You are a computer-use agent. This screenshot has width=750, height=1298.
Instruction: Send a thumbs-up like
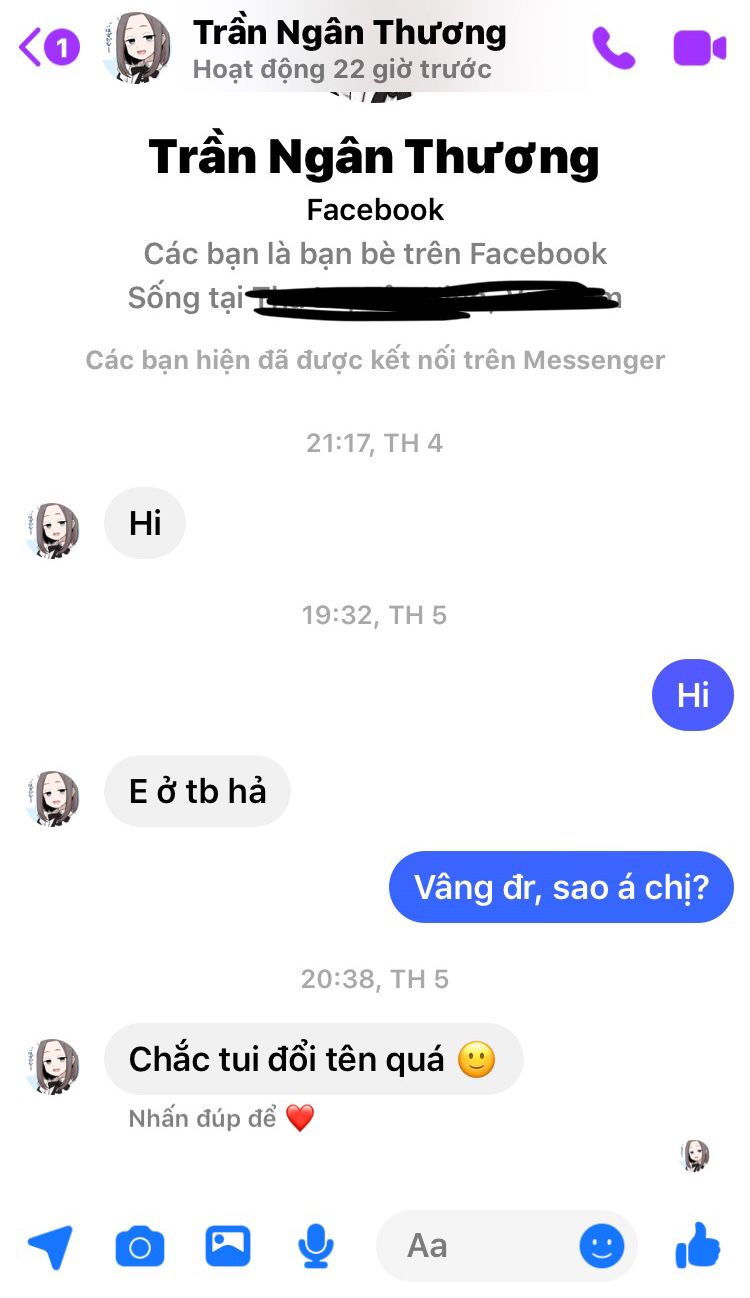tap(698, 1246)
